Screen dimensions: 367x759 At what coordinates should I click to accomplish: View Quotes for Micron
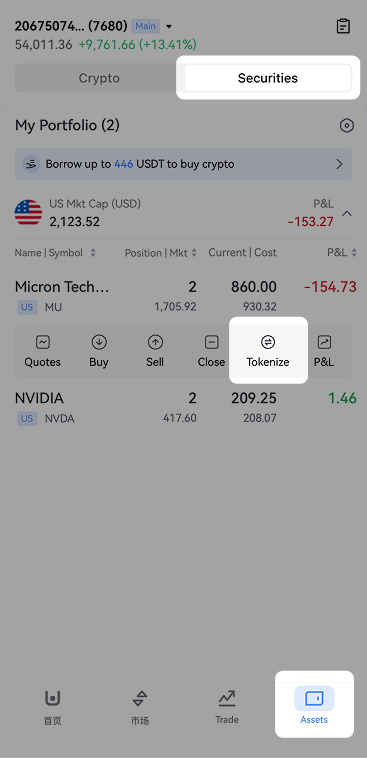point(43,351)
